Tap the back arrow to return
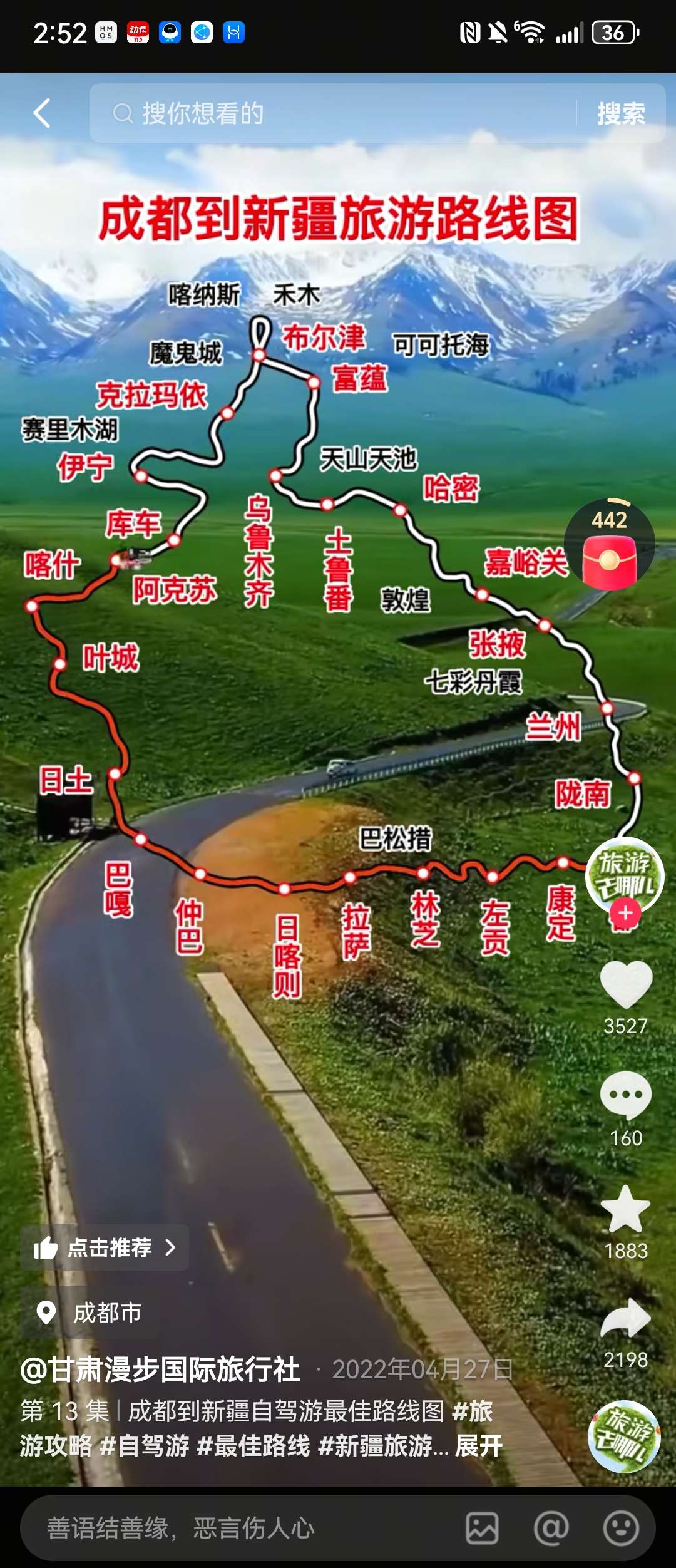Screen dimensions: 676x1568 click(x=43, y=113)
